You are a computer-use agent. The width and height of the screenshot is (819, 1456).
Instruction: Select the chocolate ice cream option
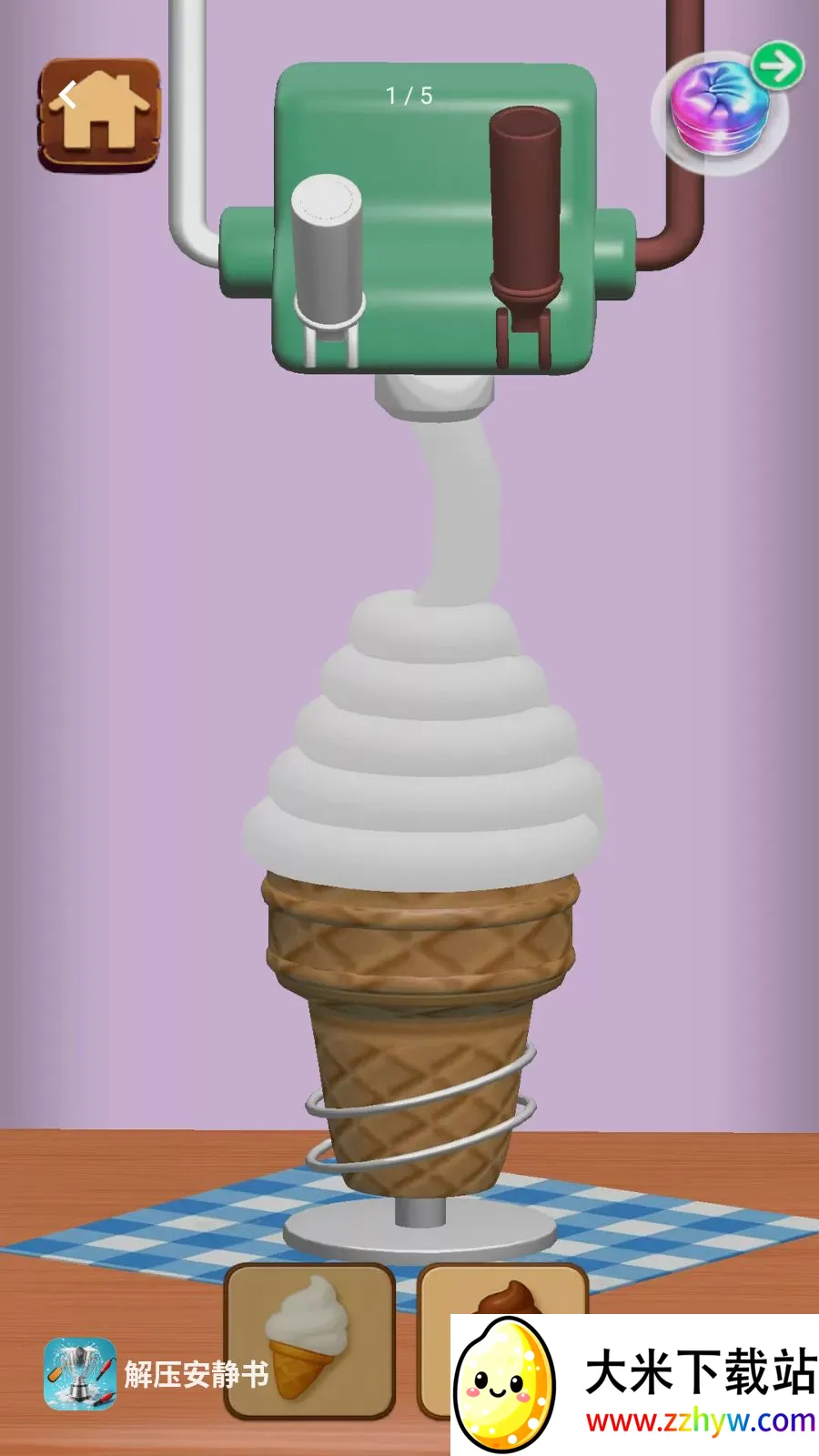[x=502, y=1289]
